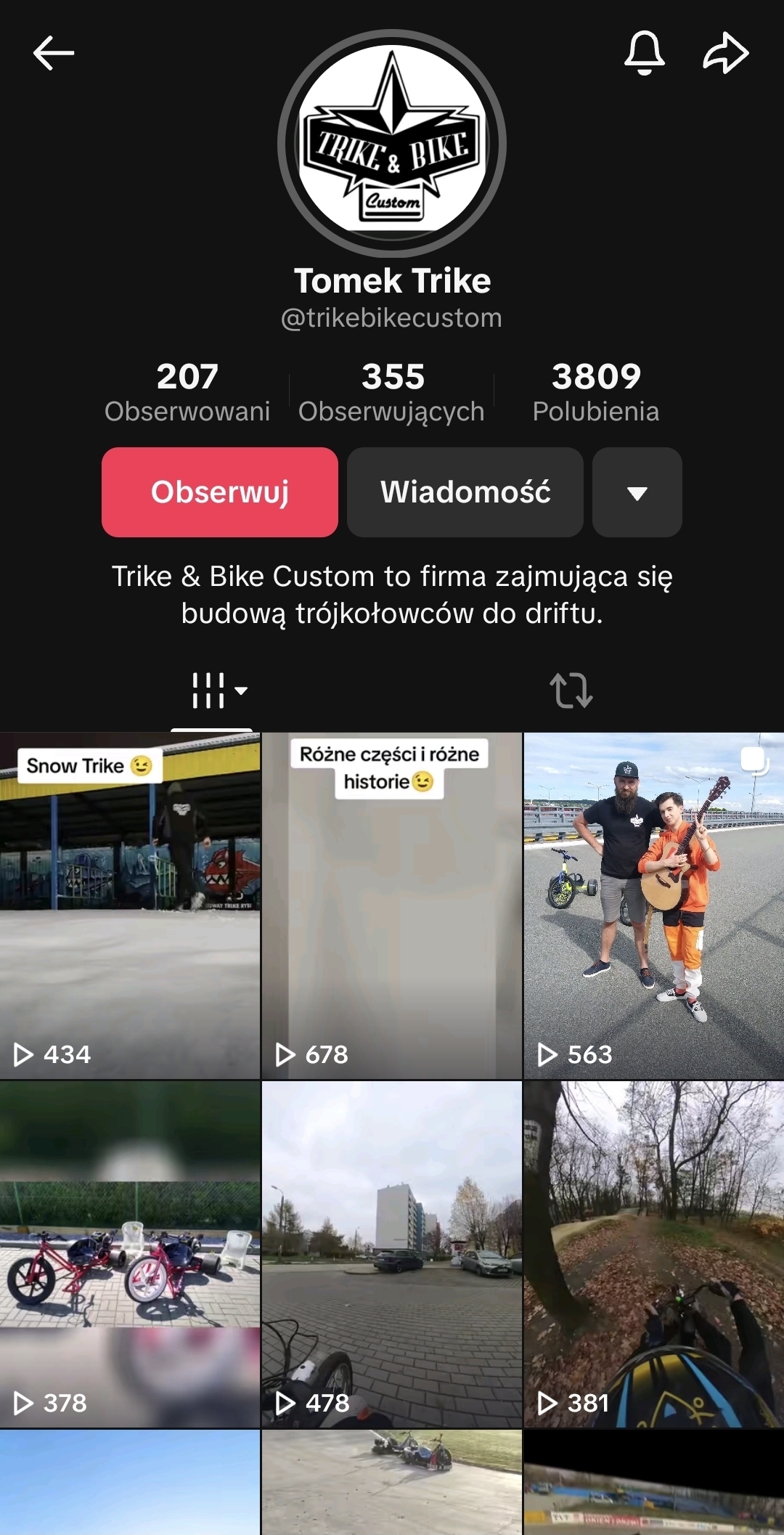The height and width of the screenshot is (1535, 784).
Task: Open the red trikes video with 378 views
Action: click(130, 1254)
